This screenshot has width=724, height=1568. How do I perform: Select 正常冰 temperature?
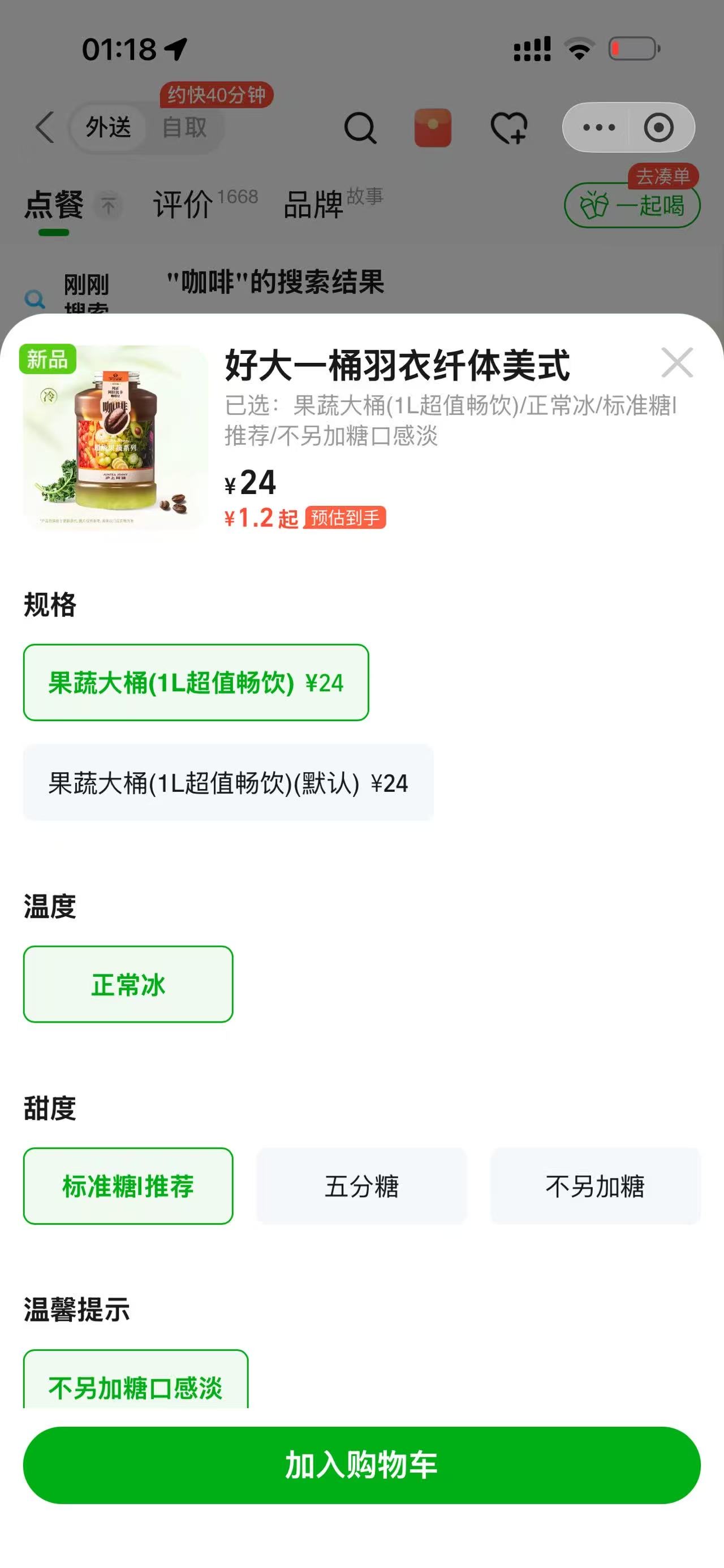click(x=128, y=984)
